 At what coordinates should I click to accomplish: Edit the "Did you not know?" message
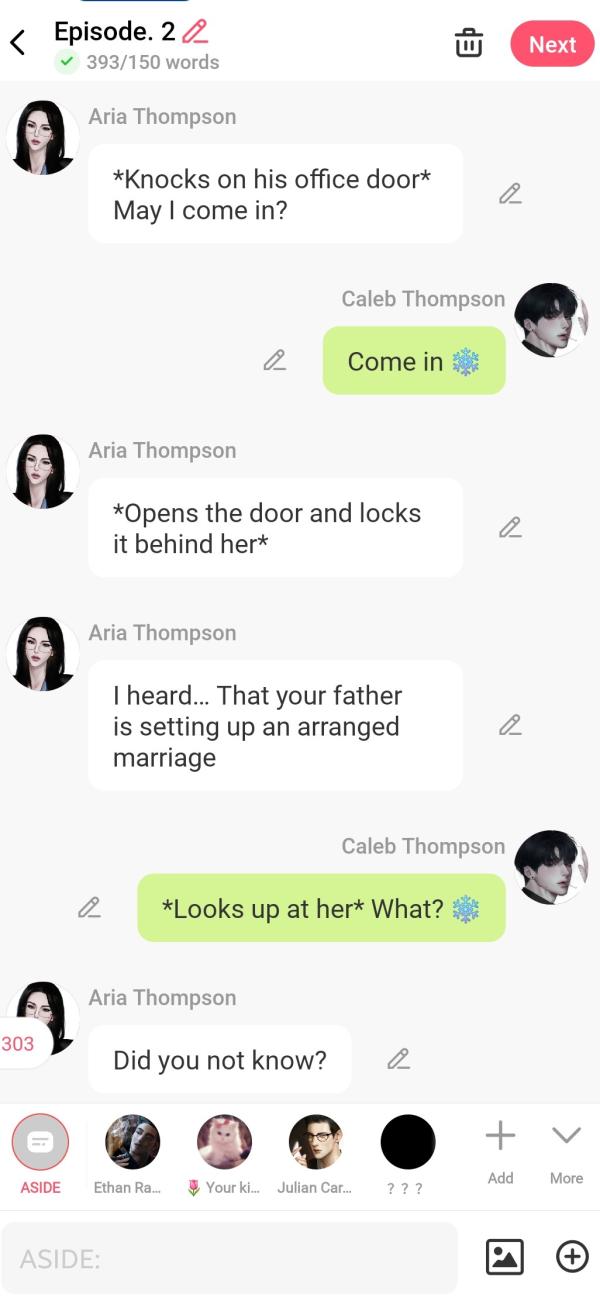point(398,1059)
